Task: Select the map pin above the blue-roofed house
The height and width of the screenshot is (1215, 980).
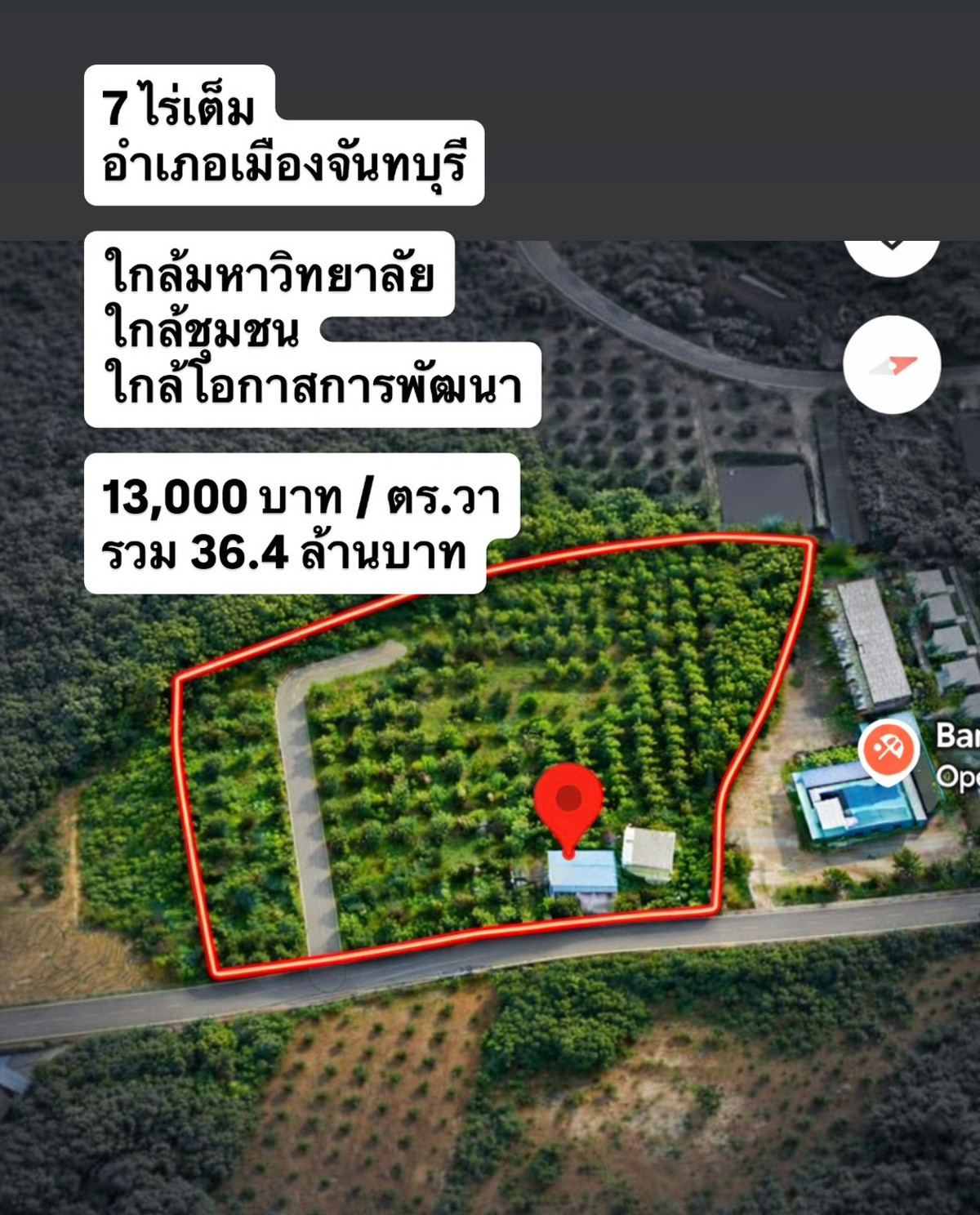Action: pos(569,796)
